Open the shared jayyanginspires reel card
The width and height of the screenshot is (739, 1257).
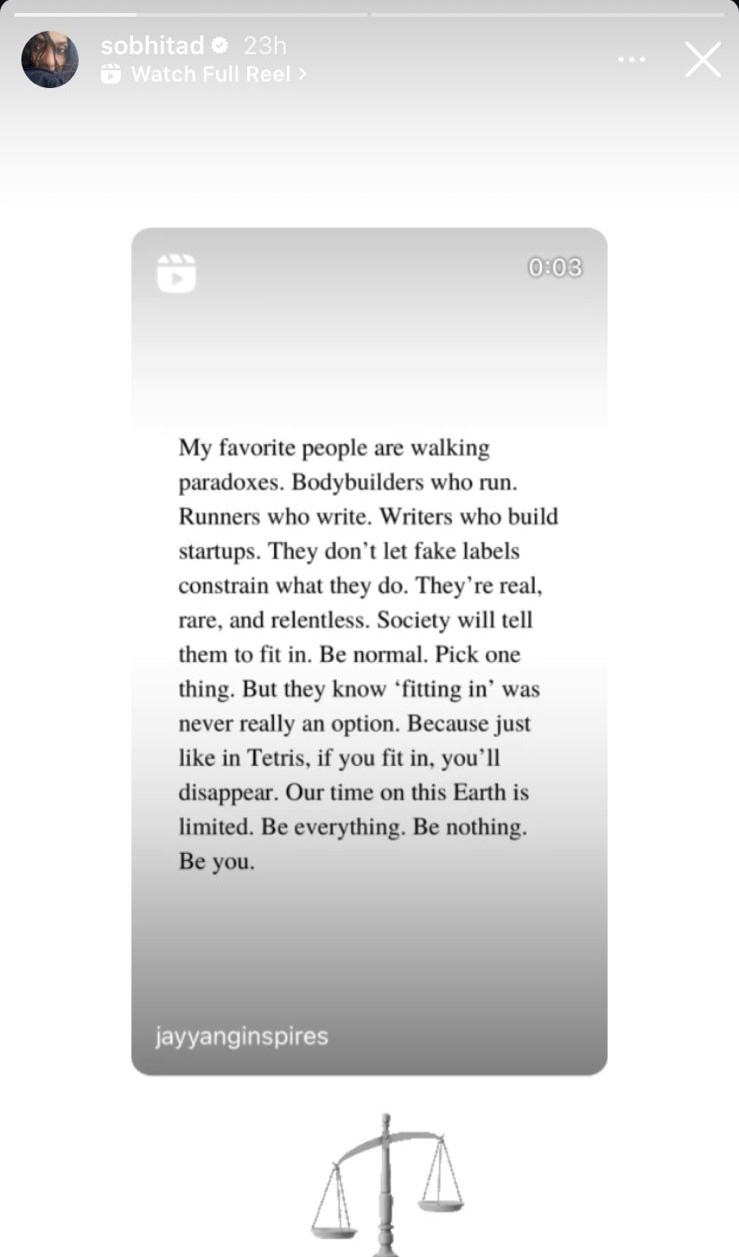pos(369,650)
